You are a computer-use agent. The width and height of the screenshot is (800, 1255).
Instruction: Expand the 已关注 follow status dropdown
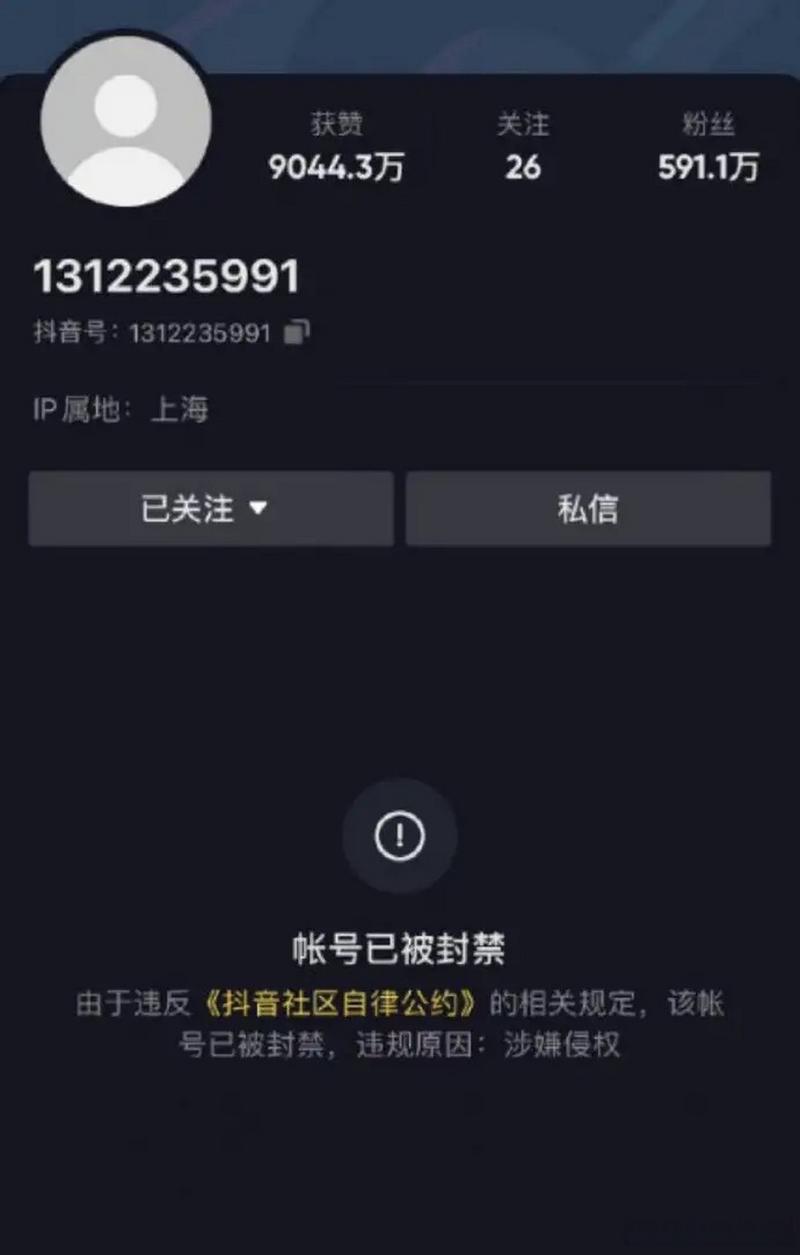[211, 508]
